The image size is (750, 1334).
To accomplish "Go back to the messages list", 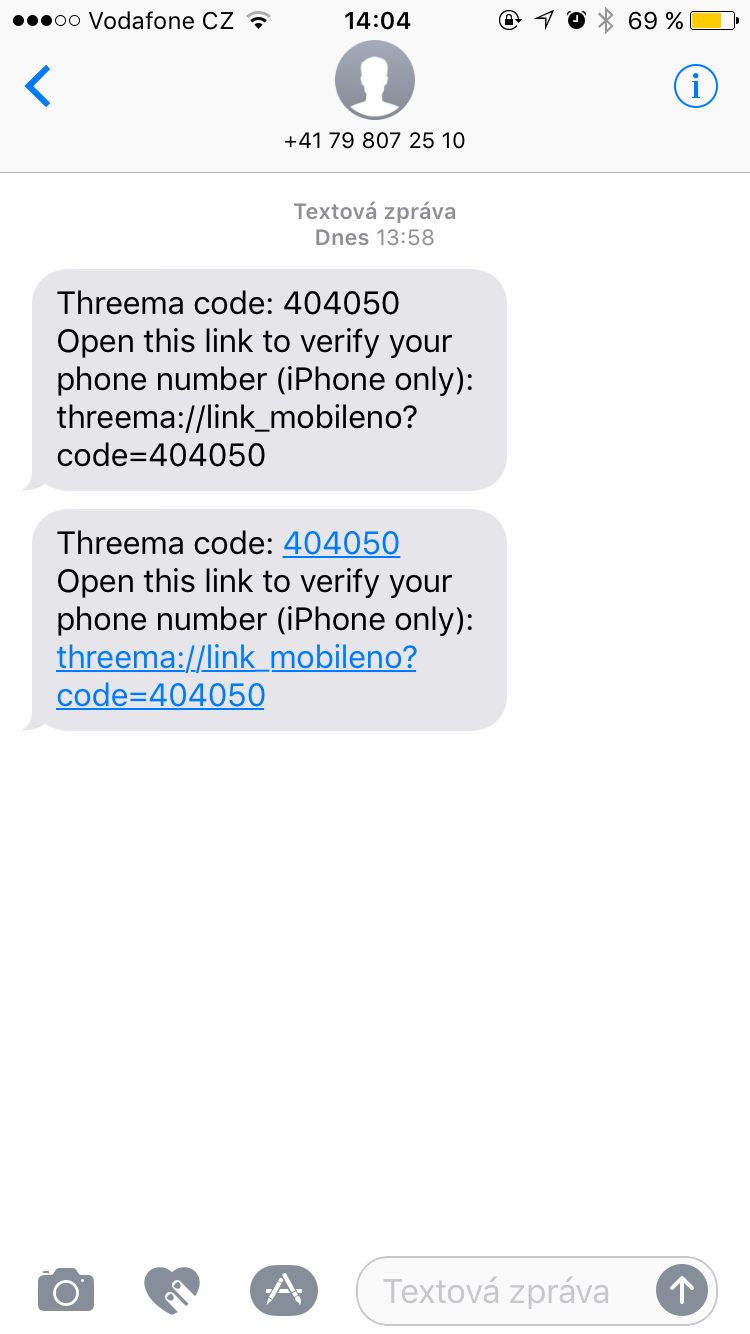I will coord(38,86).
